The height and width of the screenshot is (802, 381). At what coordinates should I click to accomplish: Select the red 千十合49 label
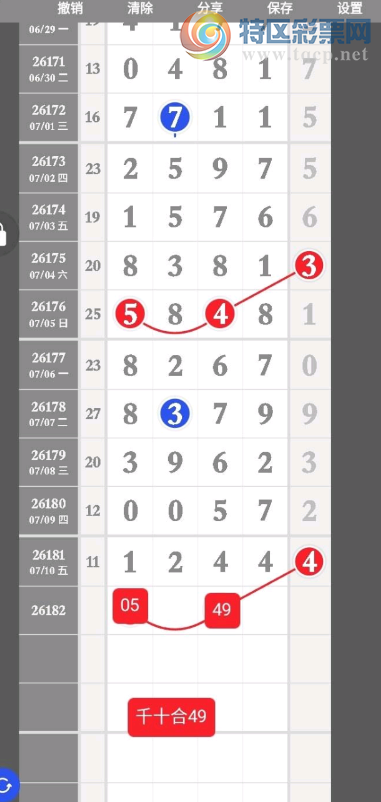pos(171,717)
